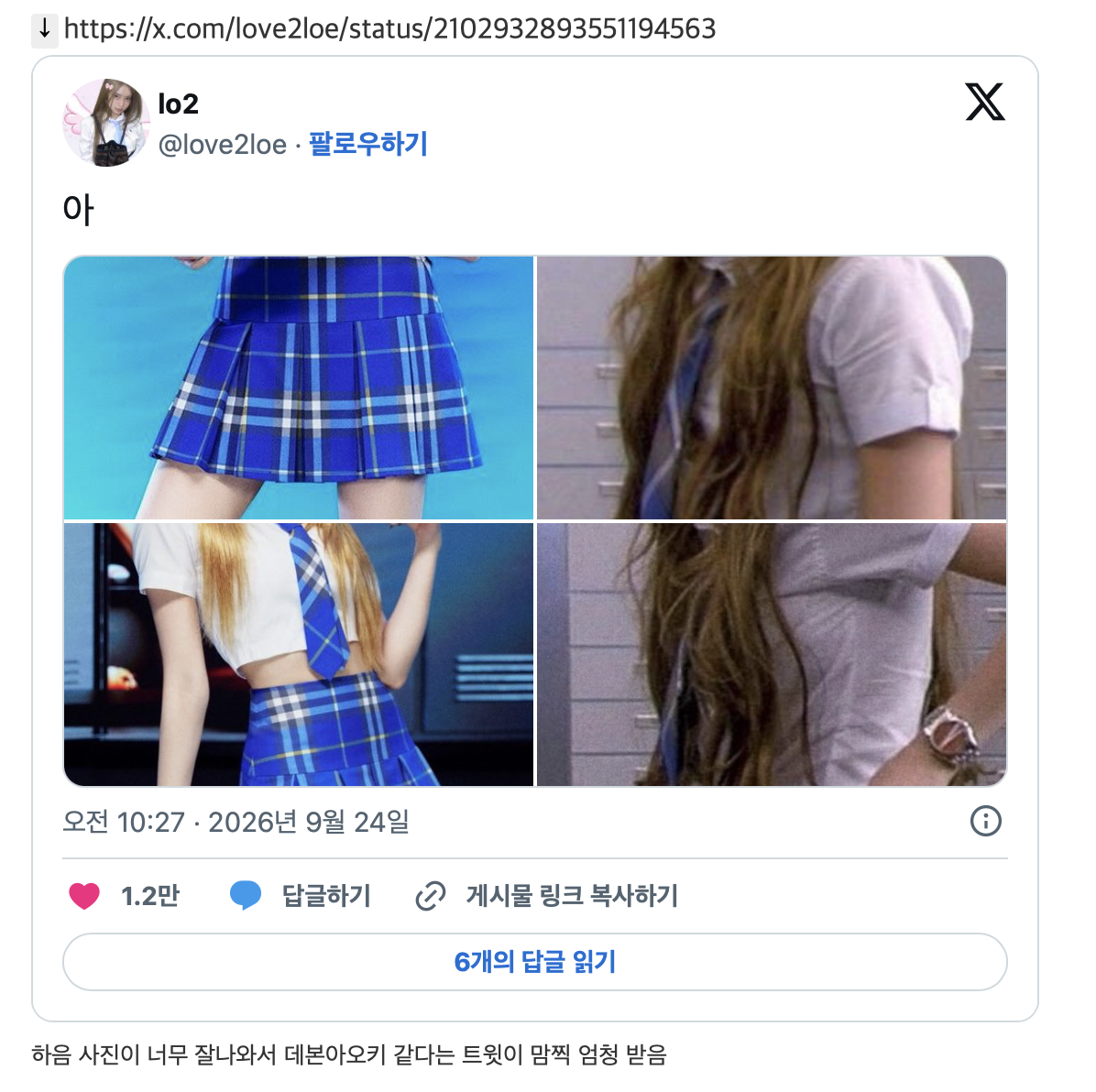
Task: Open the 오전 10:27 post timestamp
Action: [x=236, y=823]
